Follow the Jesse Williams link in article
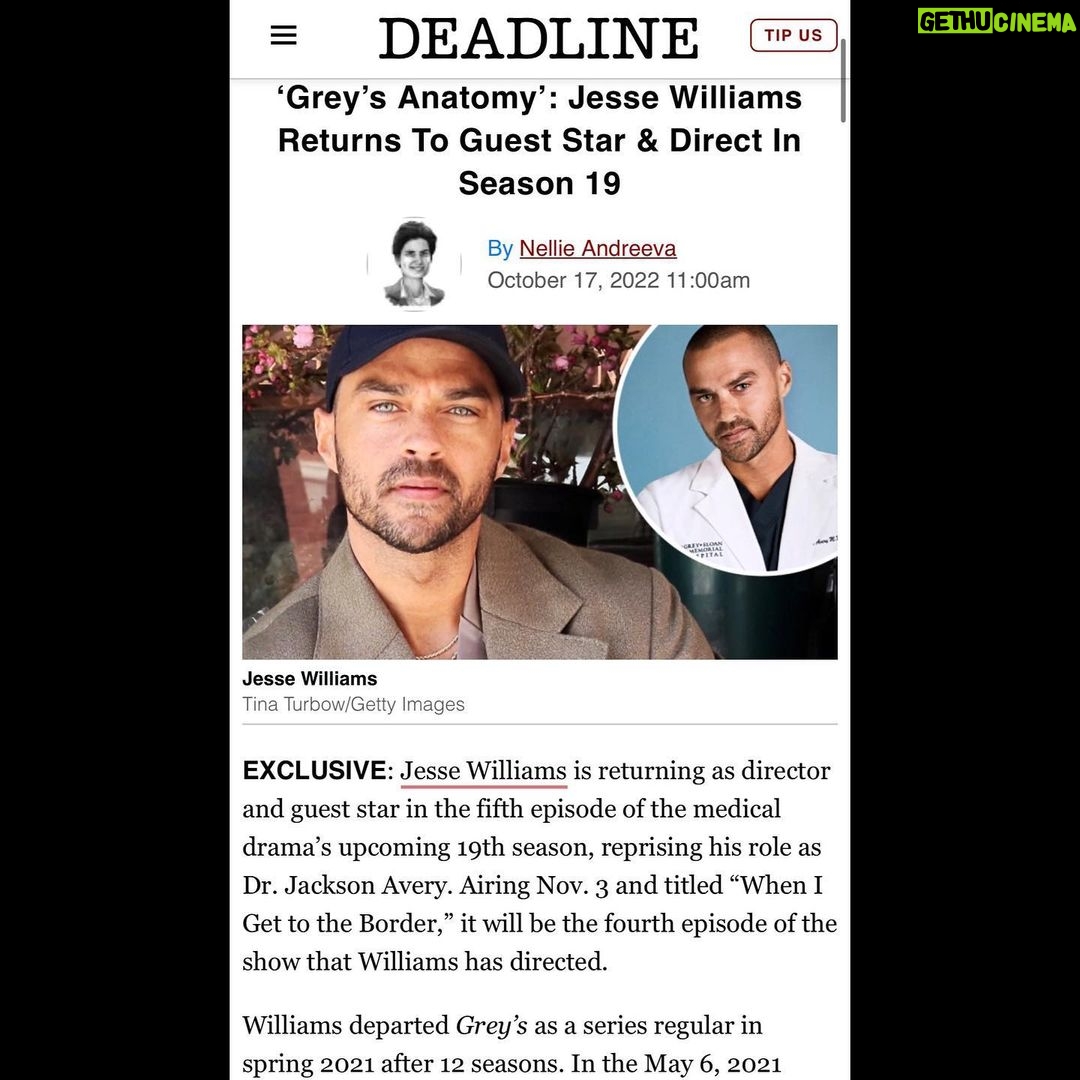The height and width of the screenshot is (1080, 1080). pyautogui.click(x=483, y=771)
